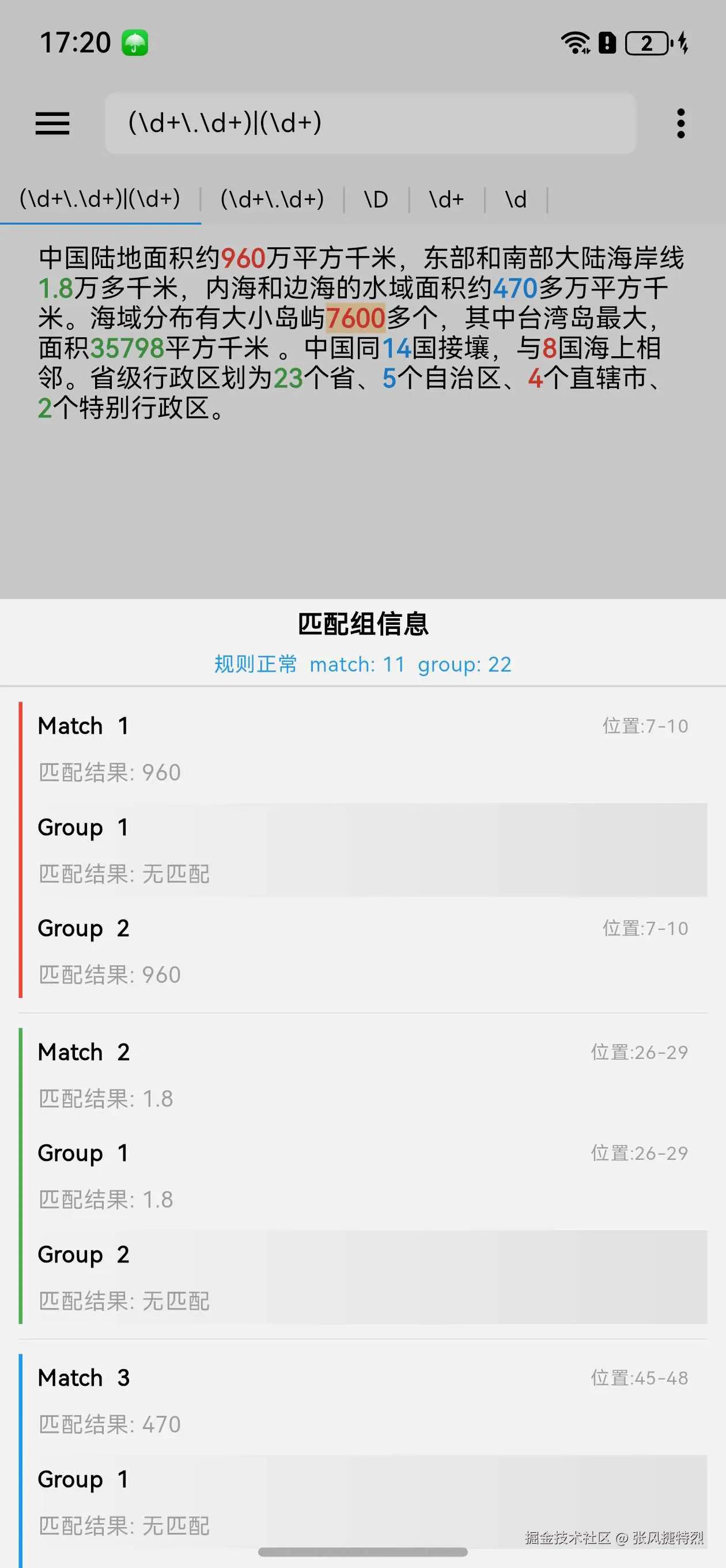The height and width of the screenshot is (1568, 726).
Task: Open the (\d+\.\d+) pattern tab
Action: (x=274, y=199)
